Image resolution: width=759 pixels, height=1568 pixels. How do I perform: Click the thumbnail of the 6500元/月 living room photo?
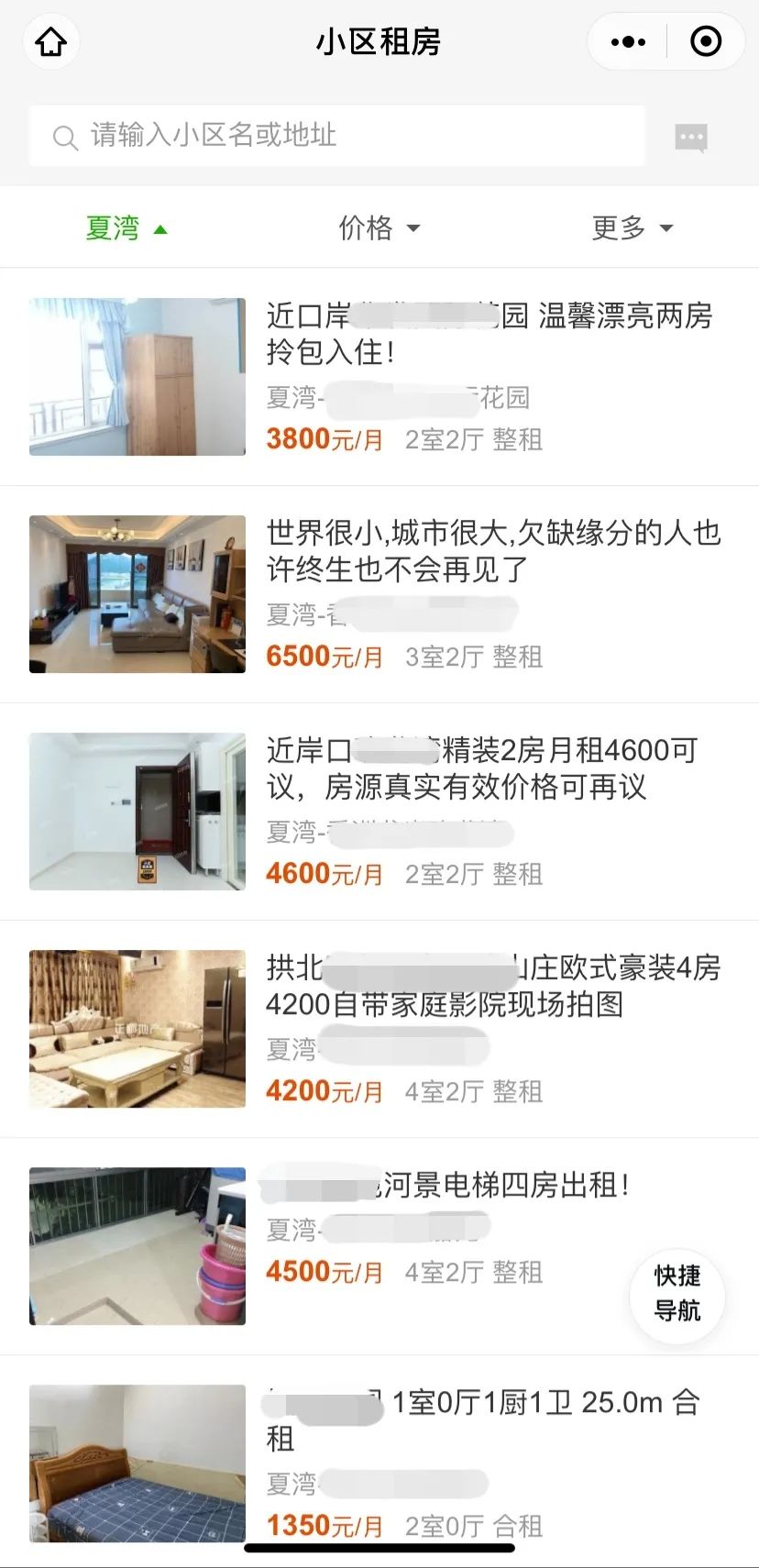click(136, 594)
